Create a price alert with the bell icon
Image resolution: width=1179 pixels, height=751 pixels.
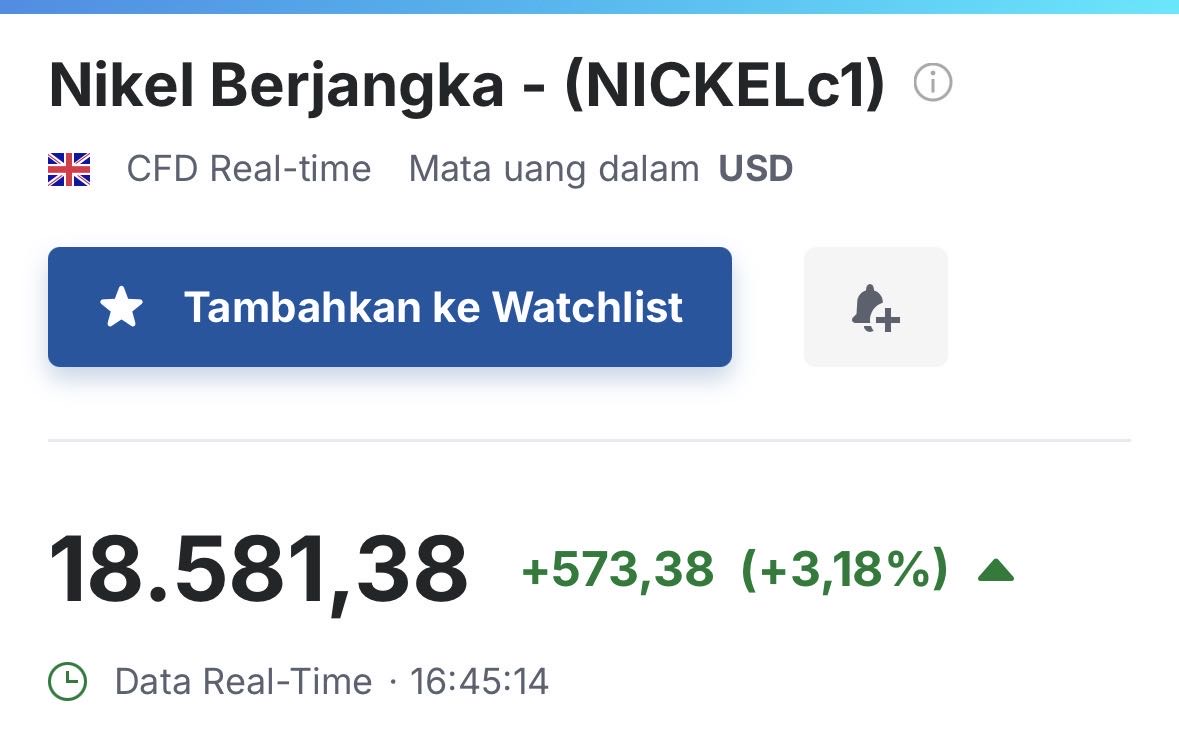875,307
